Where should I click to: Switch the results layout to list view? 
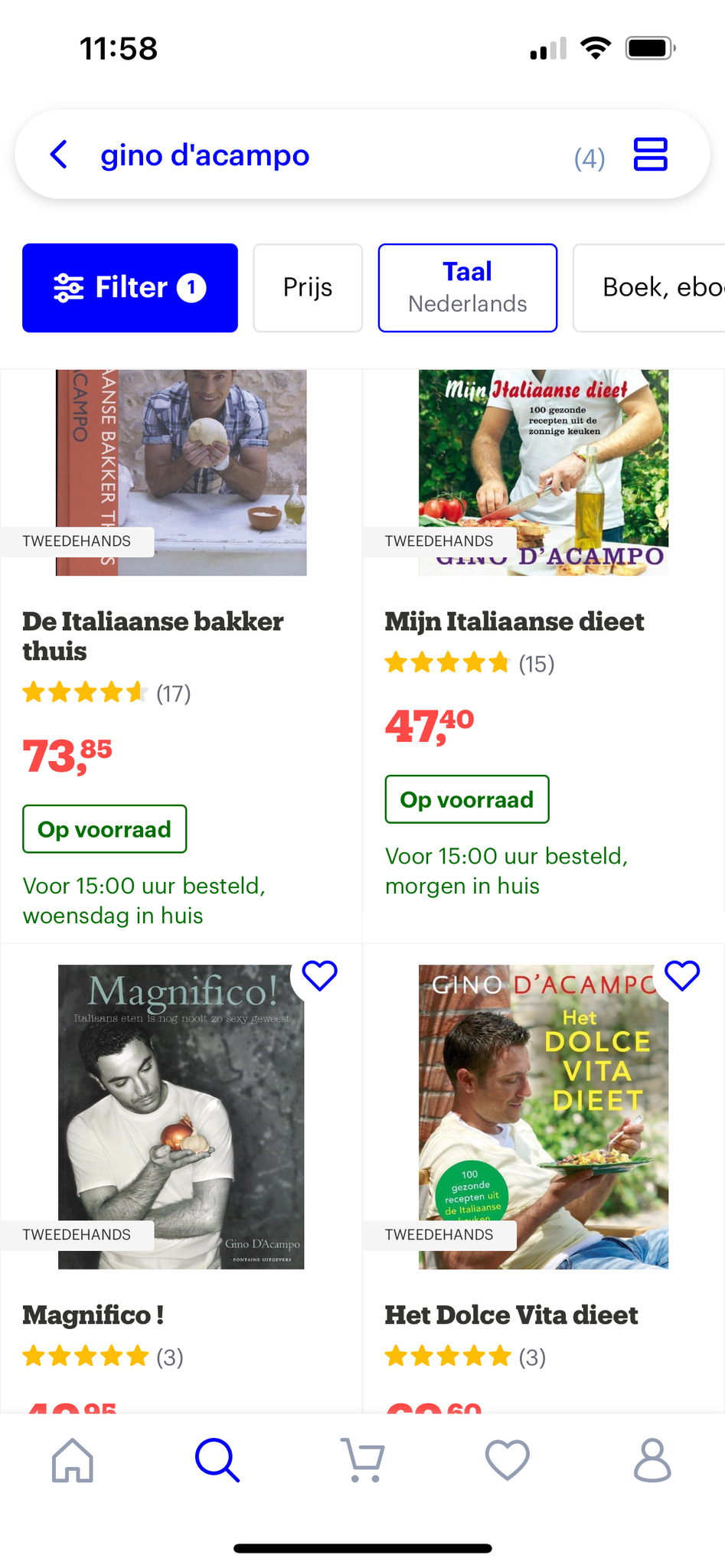(x=650, y=155)
